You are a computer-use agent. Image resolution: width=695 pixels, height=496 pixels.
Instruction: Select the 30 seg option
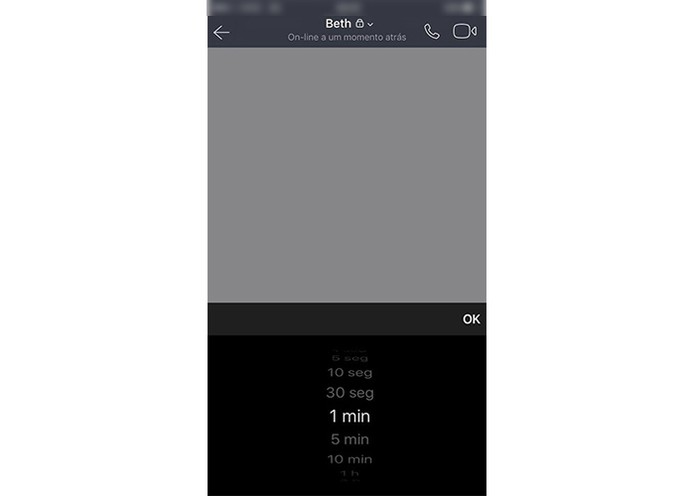coord(350,393)
